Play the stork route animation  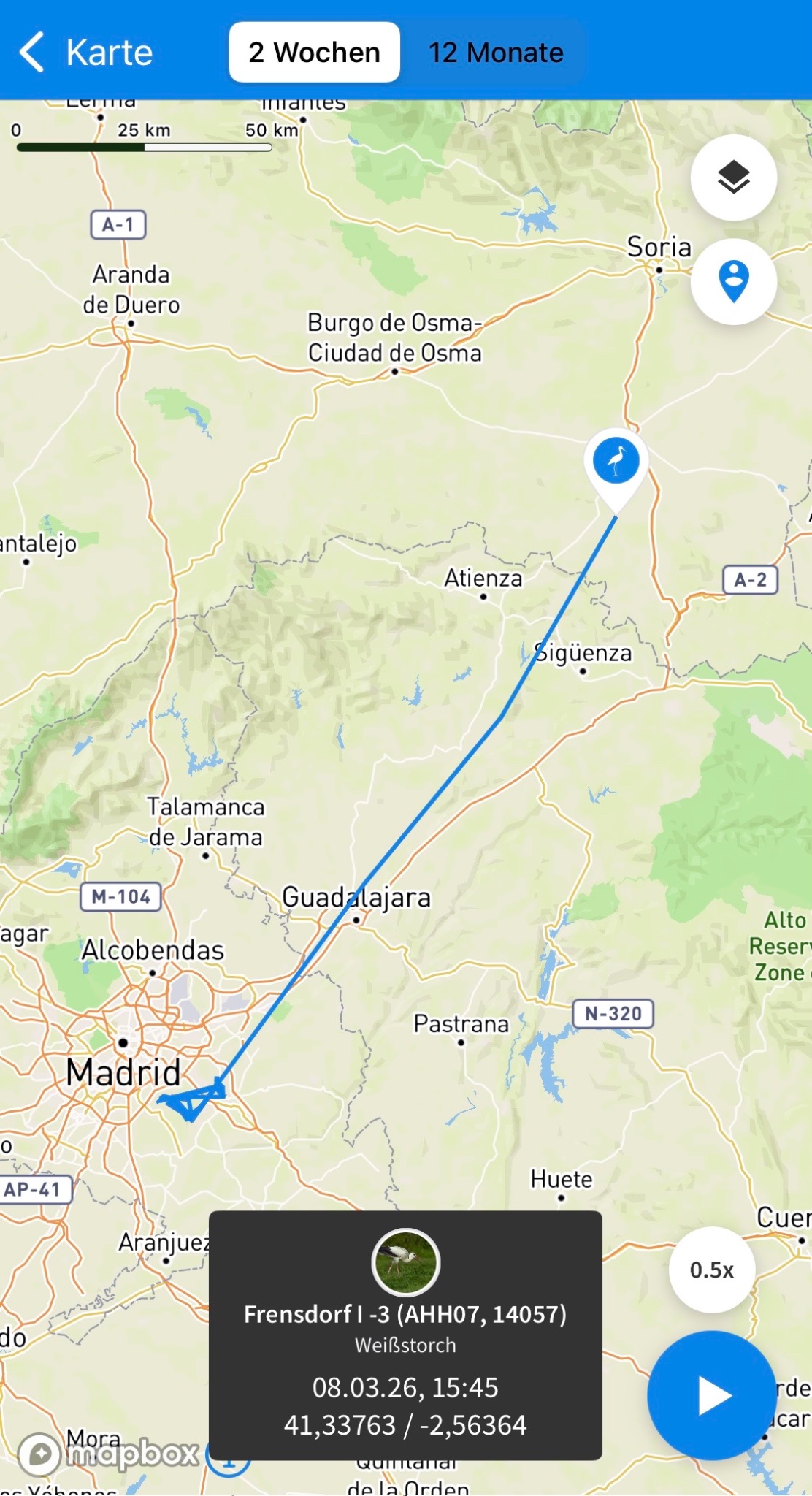click(711, 1395)
